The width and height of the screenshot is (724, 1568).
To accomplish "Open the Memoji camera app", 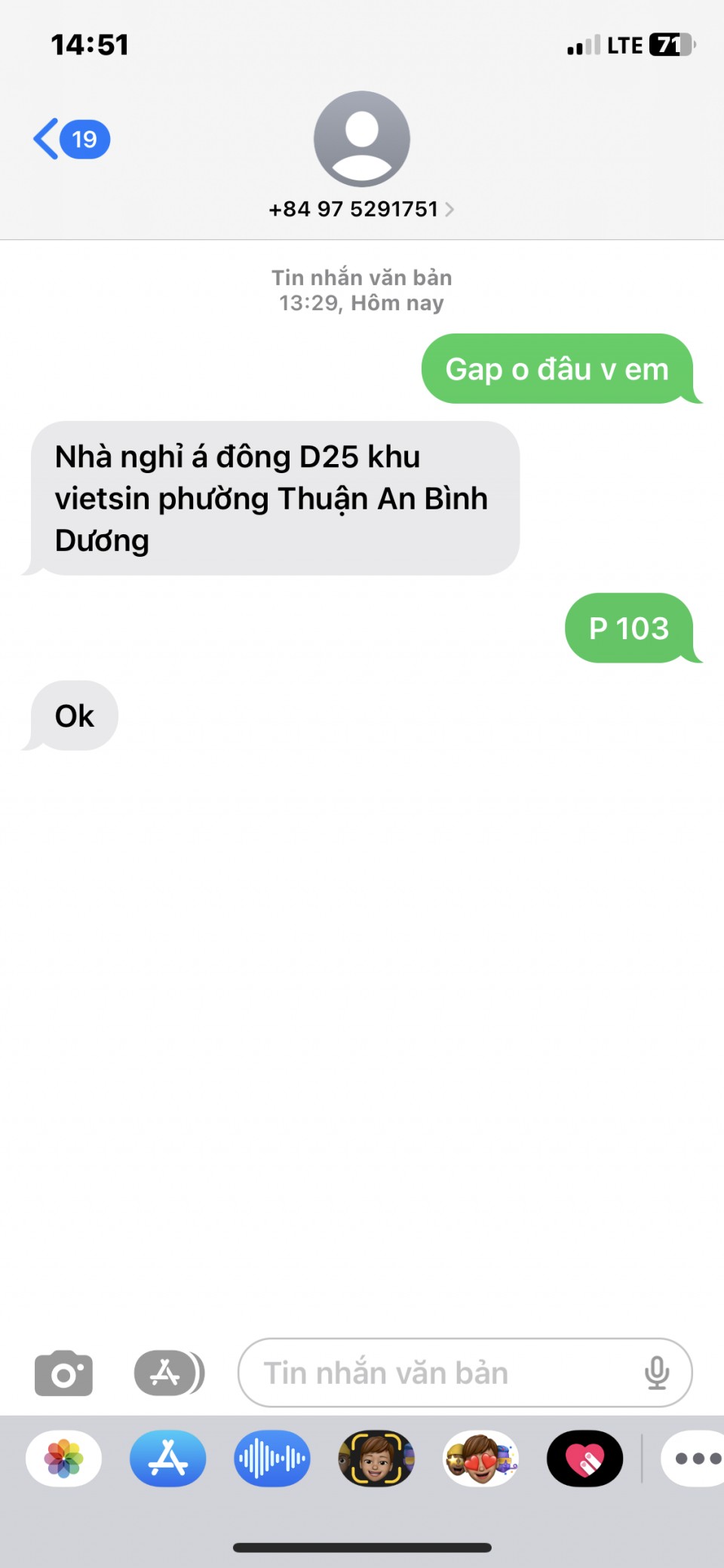I will pos(376,1459).
